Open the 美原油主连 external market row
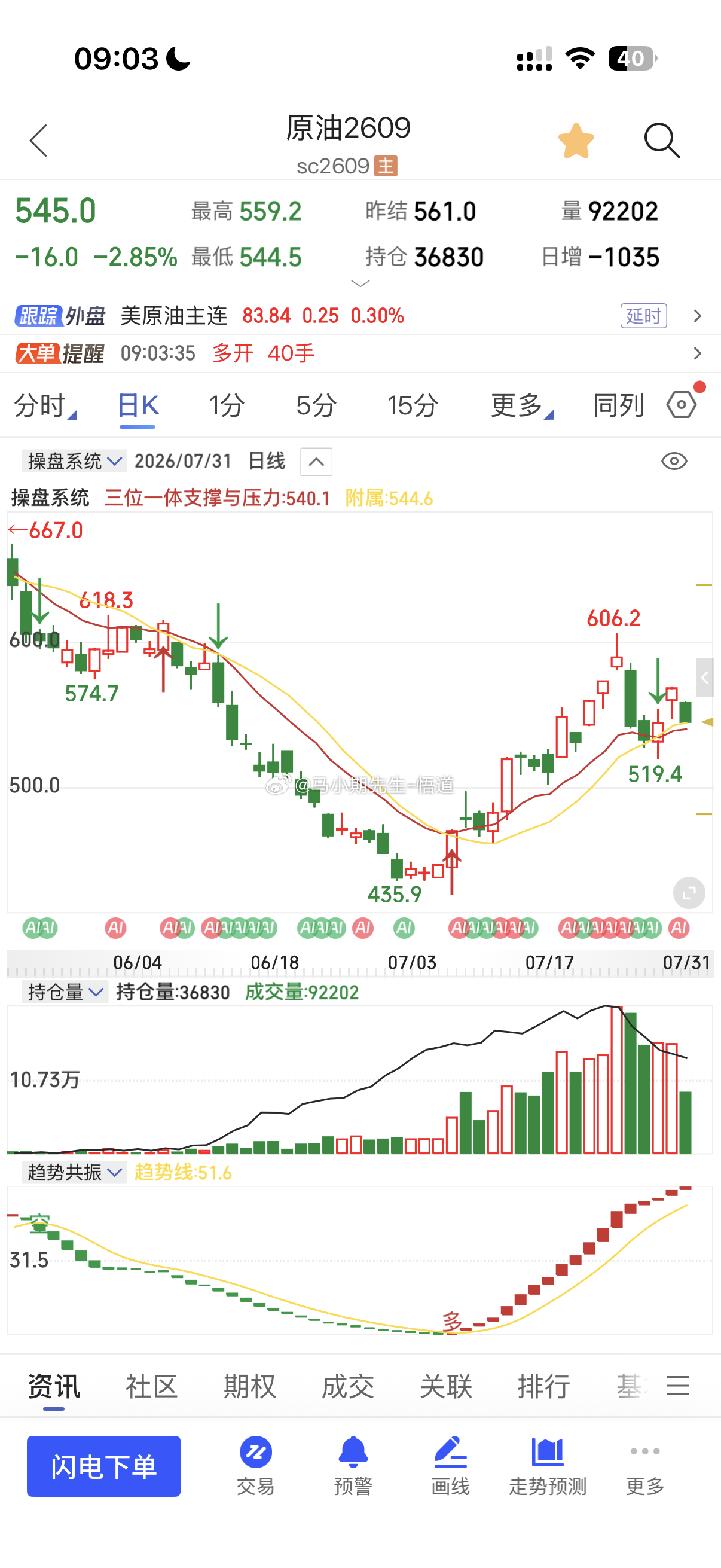 (x=360, y=316)
